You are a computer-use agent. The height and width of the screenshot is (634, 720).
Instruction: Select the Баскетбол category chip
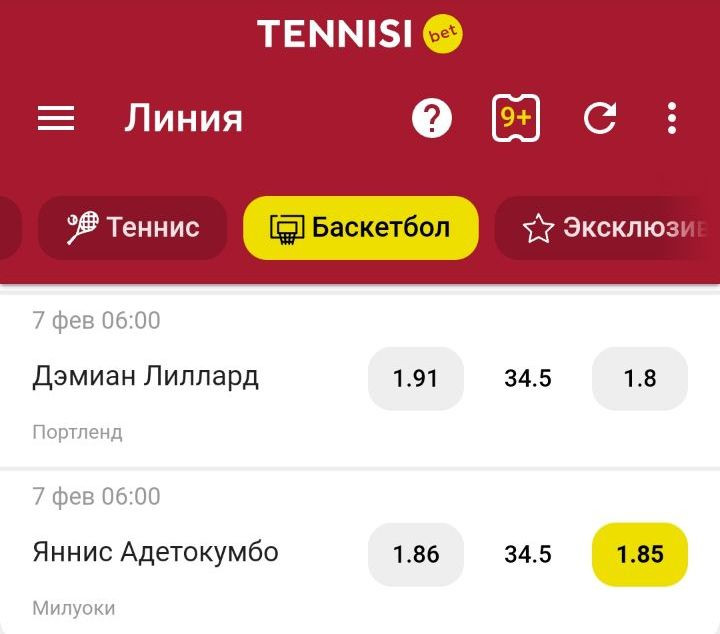tap(360, 228)
